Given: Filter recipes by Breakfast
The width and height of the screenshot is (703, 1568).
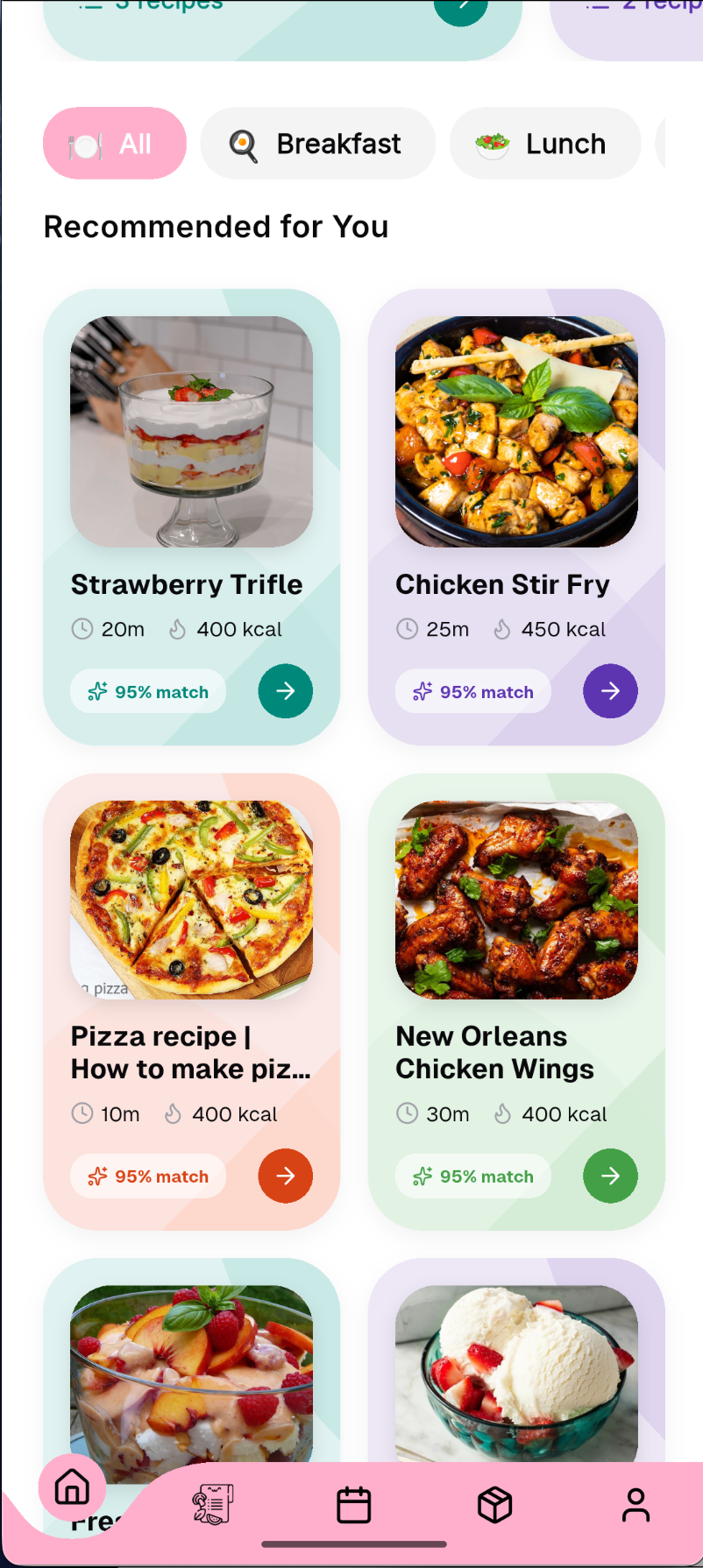Looking at the screenshot, I should coord(317,144).
